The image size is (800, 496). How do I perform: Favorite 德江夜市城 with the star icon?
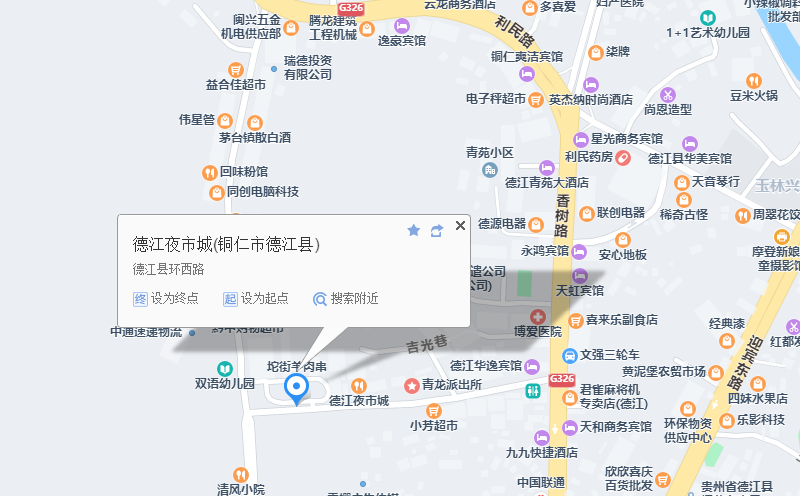click(414, 230)
